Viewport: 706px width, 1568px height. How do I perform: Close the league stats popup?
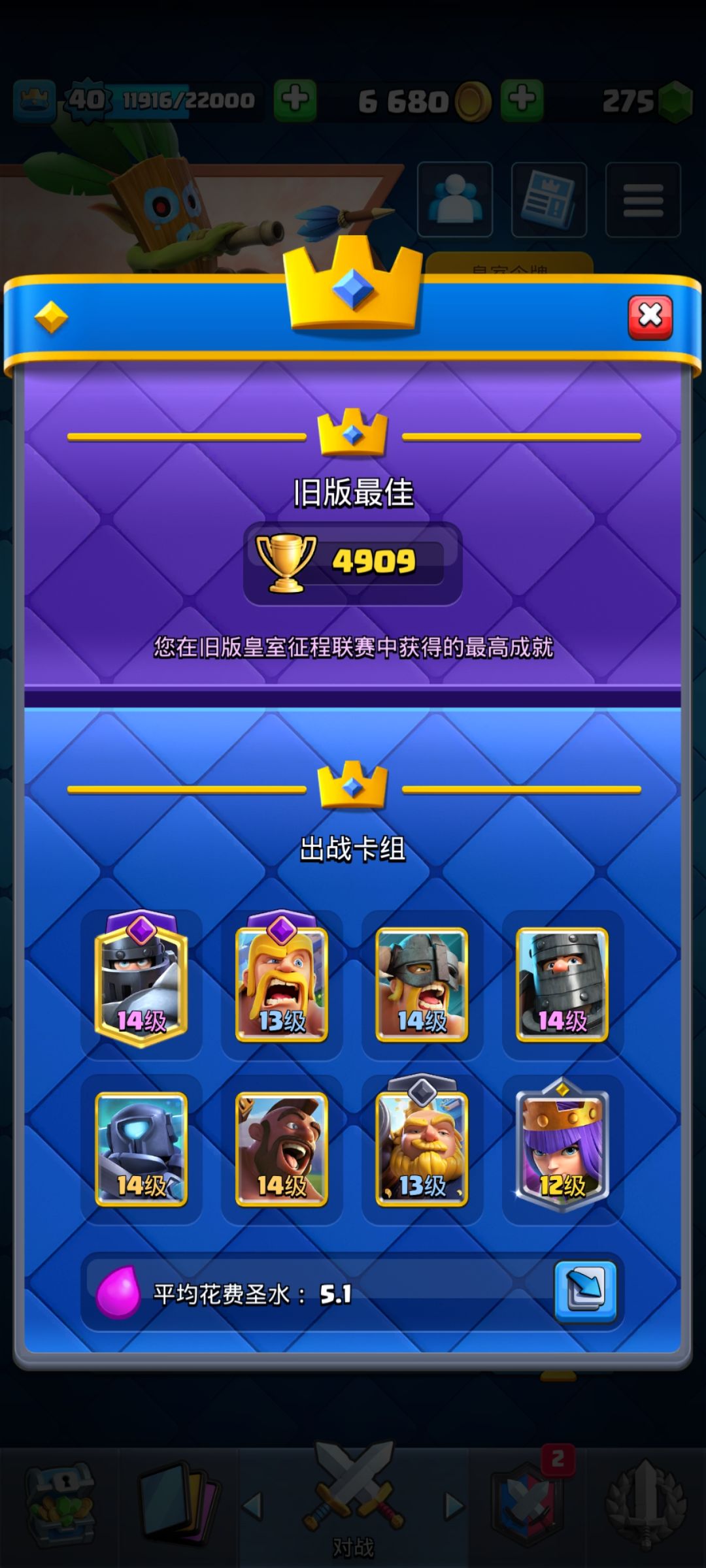(x=650, y=317)
